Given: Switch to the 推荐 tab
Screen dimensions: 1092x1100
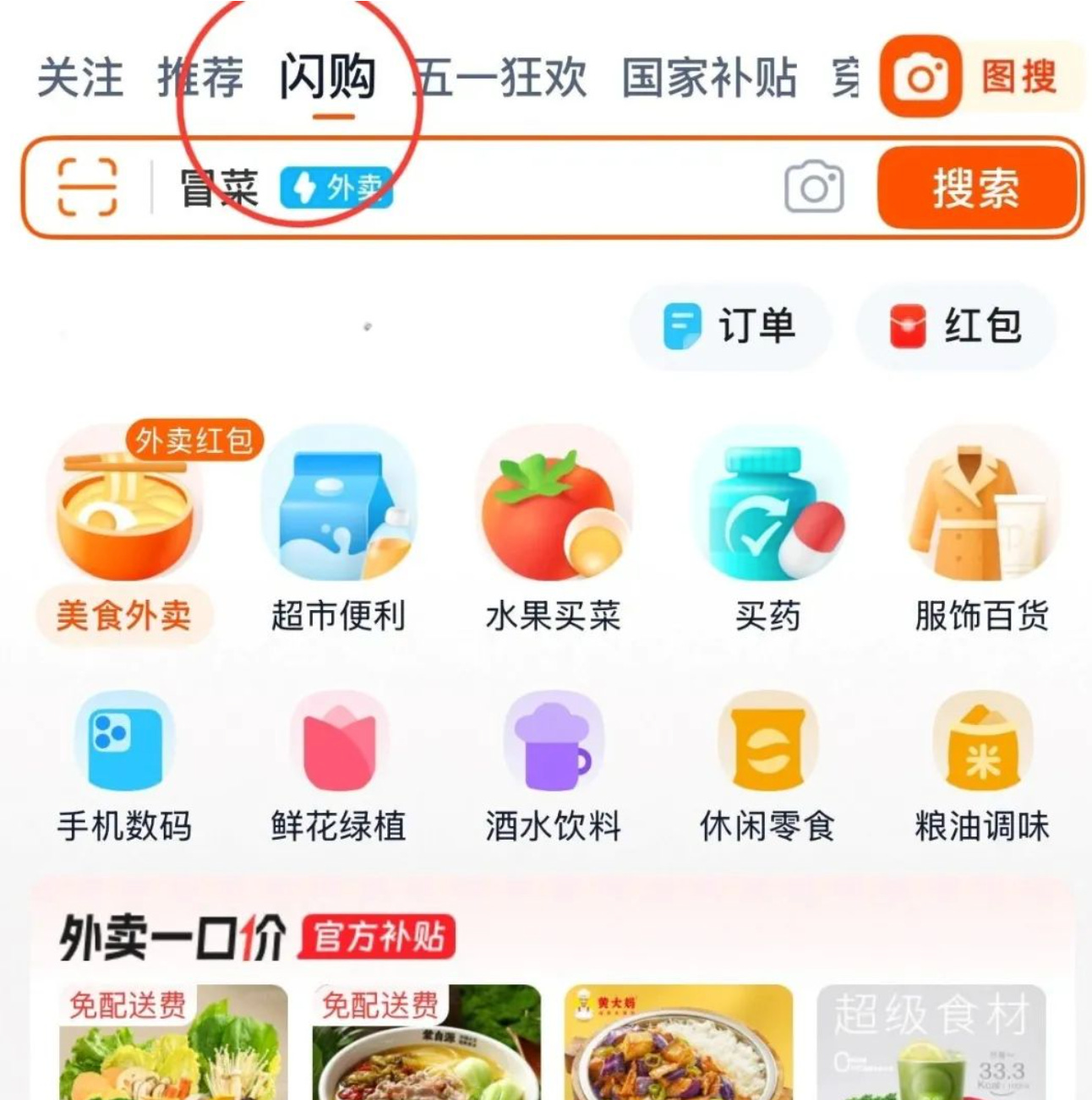Looking at the screenshot, I should [x=201, y=78].
